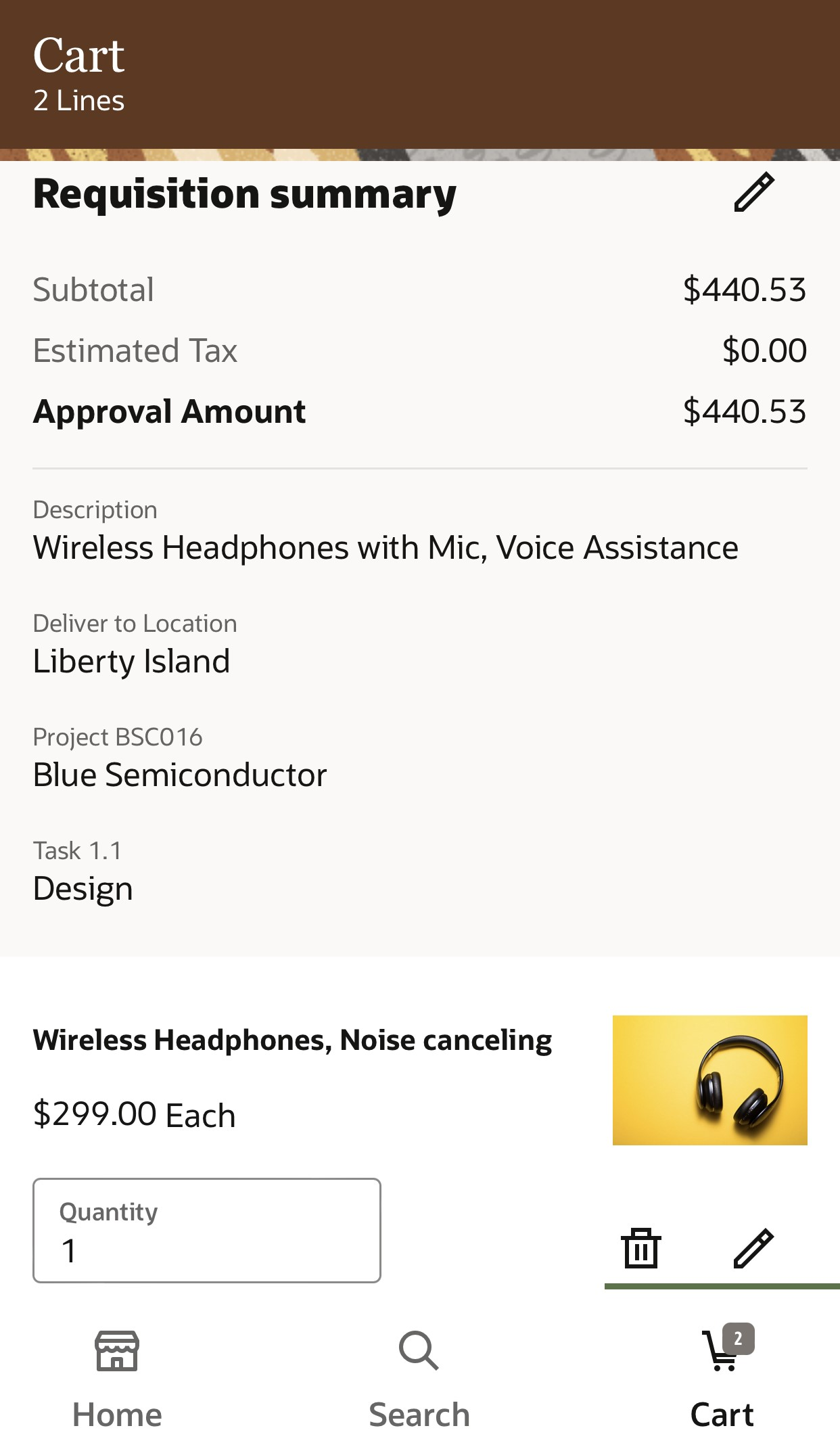The width and height of the screenshot is (840, 1445).
Task: Edit the requisition summary
Action: [753, 193]
